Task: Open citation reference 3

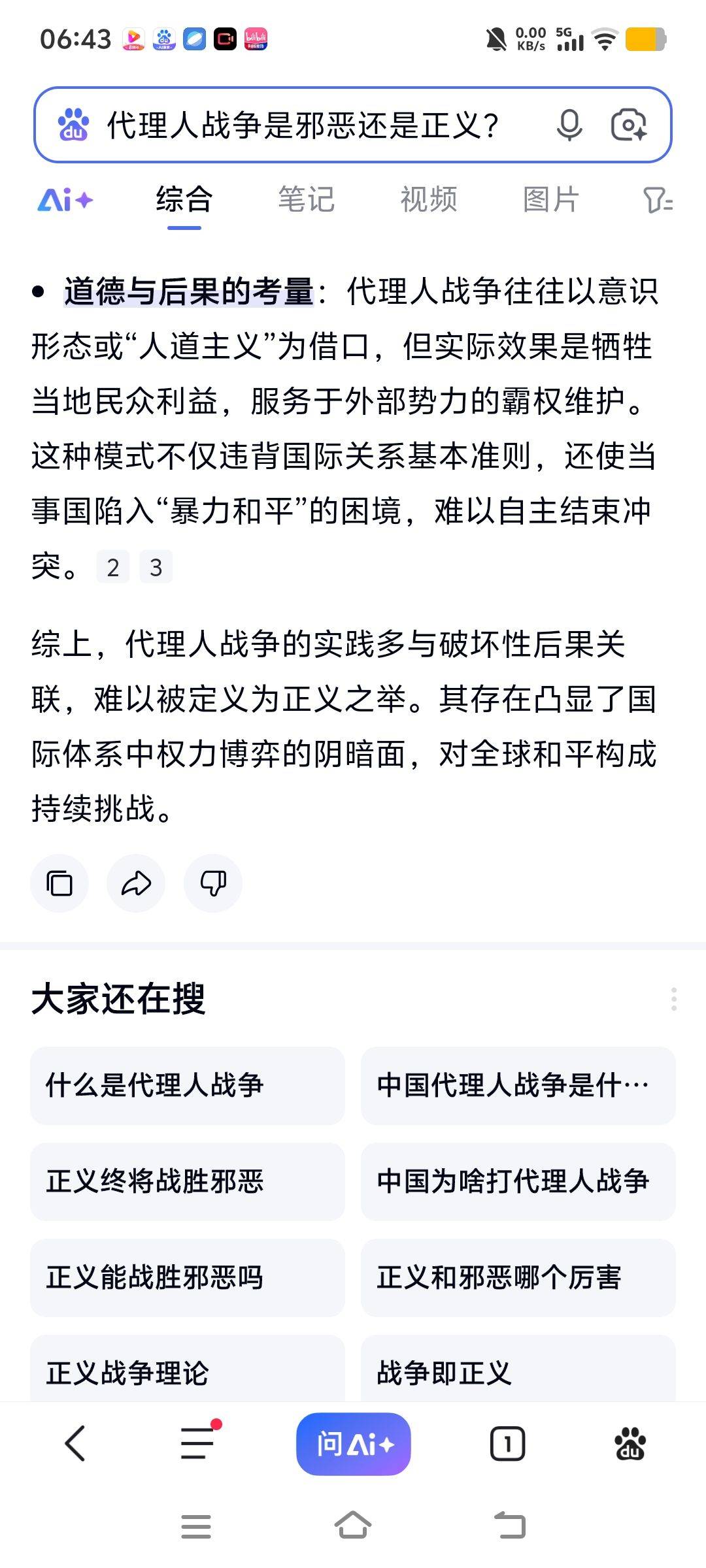Action: (x=156, y=567)
